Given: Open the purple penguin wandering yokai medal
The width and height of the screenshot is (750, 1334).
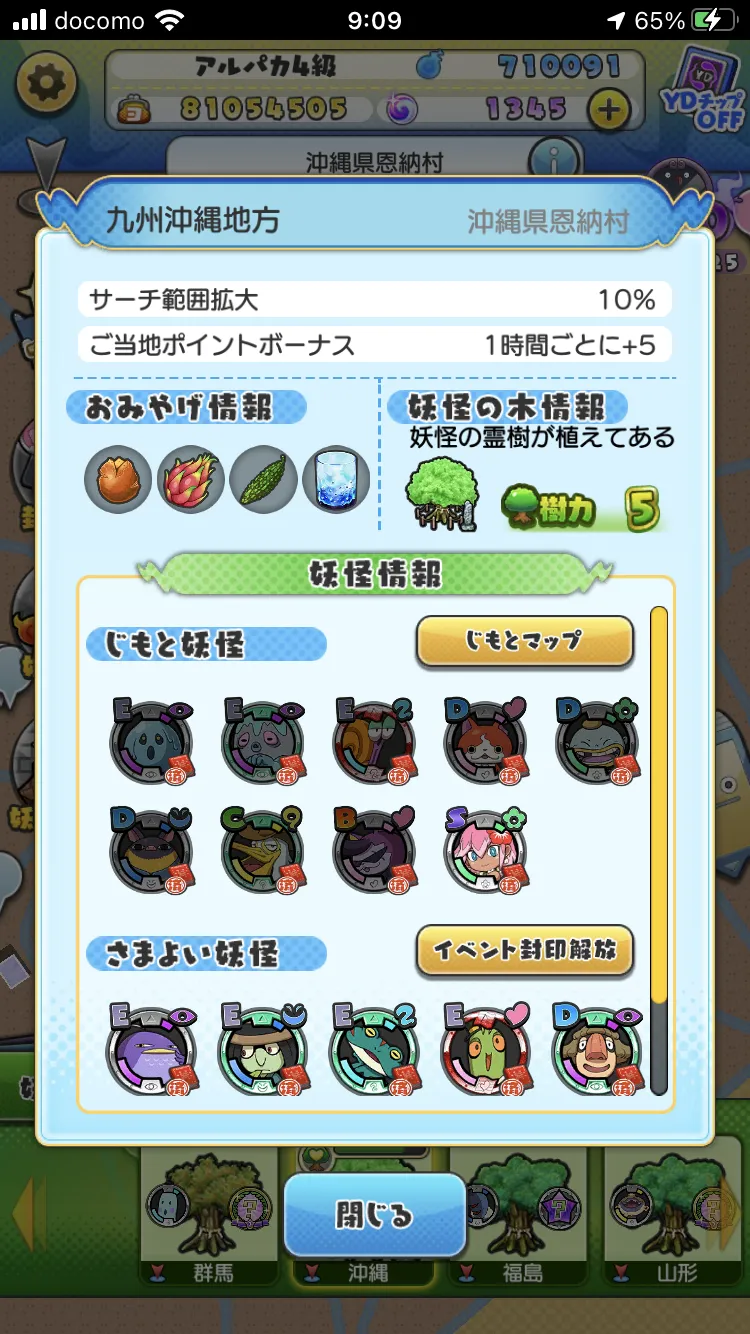Looking at the screenshot, I should pyautogui.click(x=151, y=1048).
